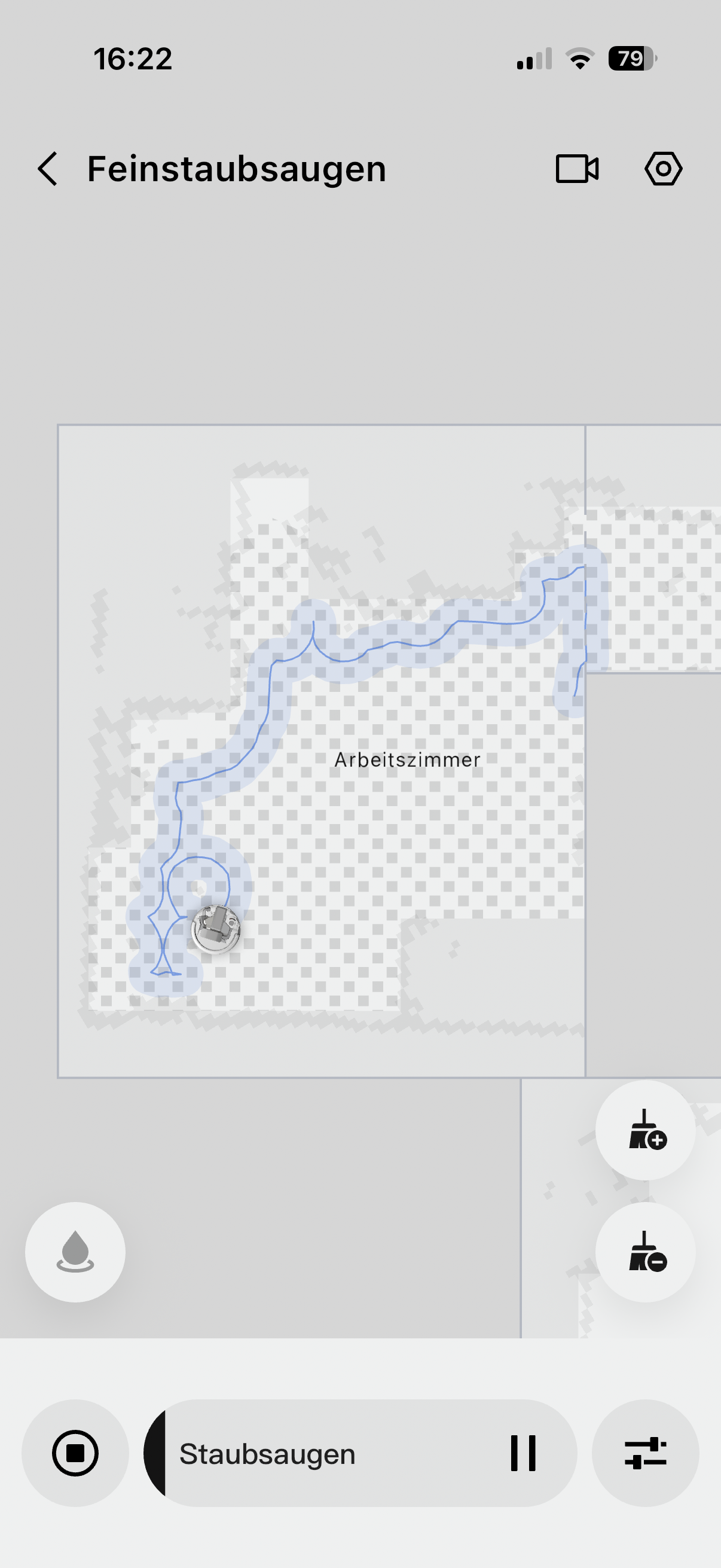Open the settings hexagon icon
721x1568 pixels.
[662, 169]
